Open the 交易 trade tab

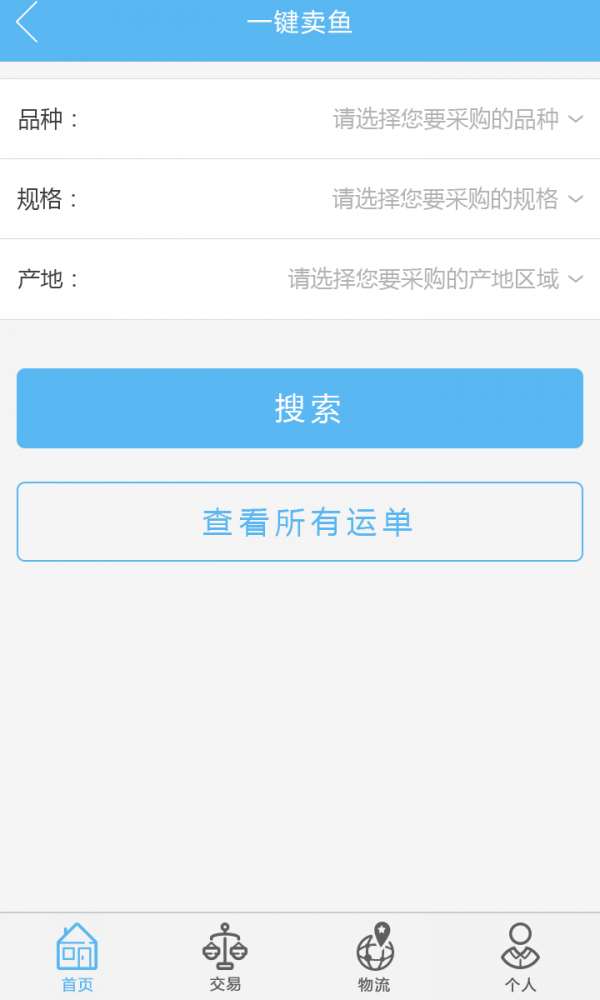tap(225, 957)
